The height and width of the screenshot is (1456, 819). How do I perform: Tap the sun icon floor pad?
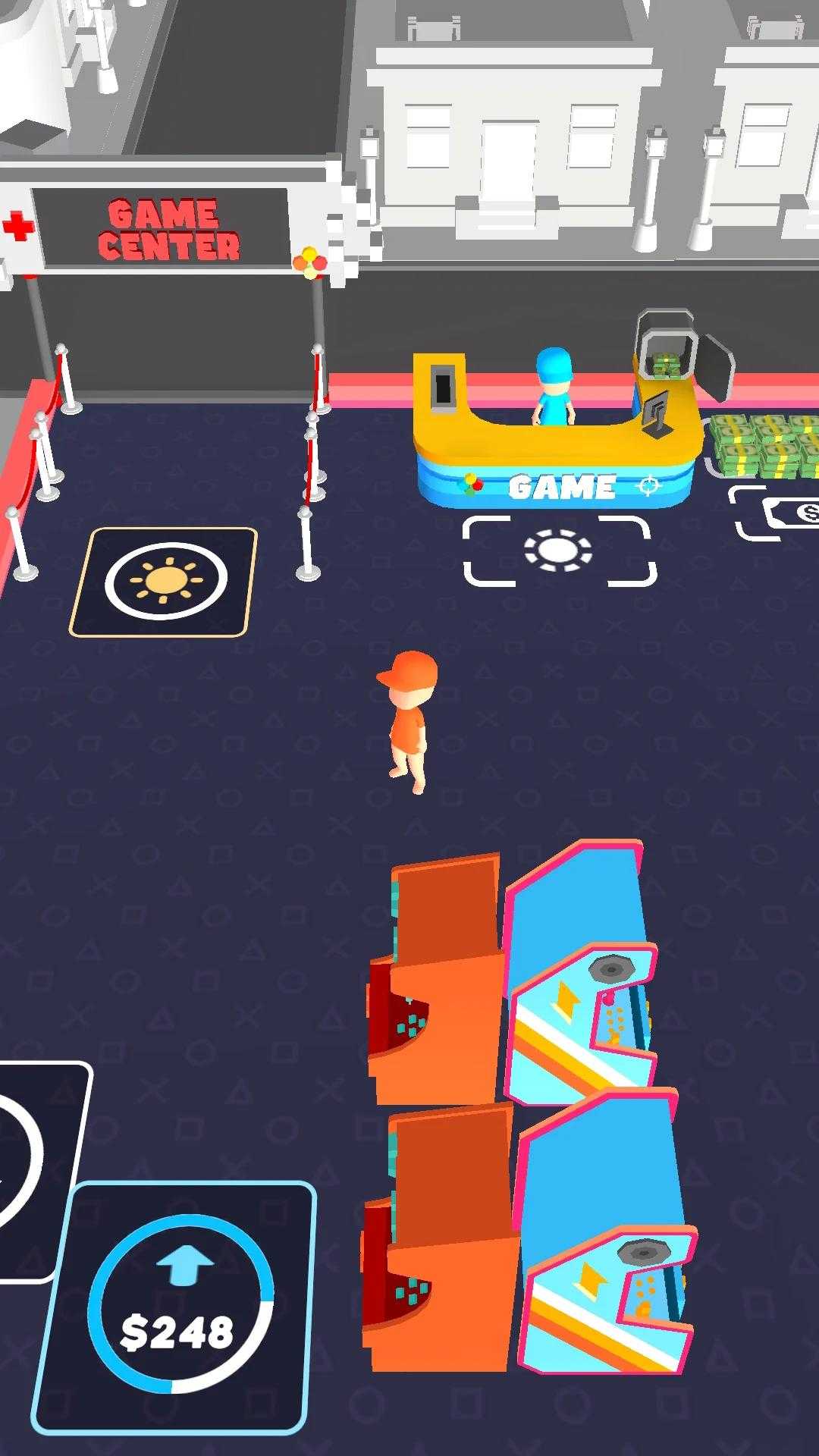165,582
